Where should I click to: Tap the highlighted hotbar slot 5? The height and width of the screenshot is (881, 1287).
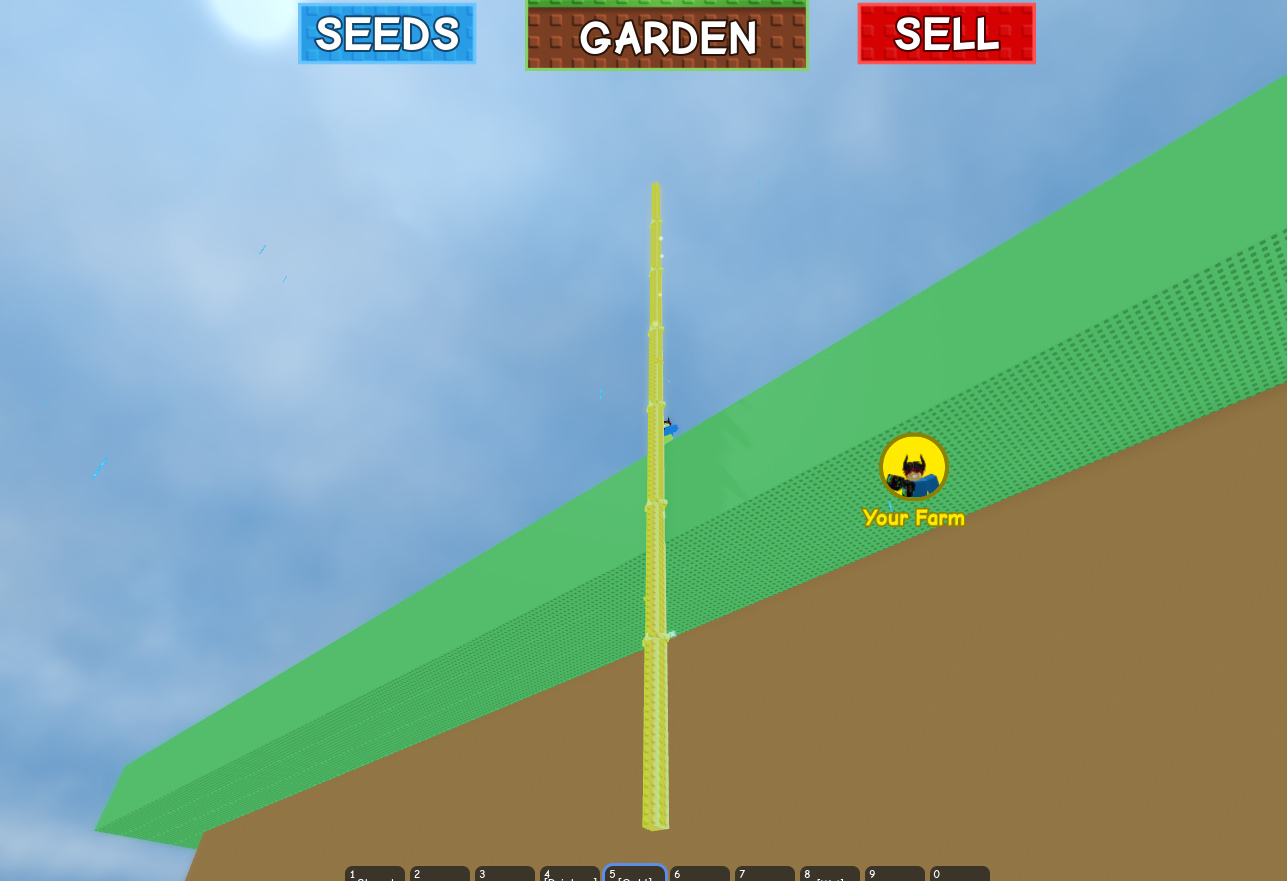click(x=635, y=873)
